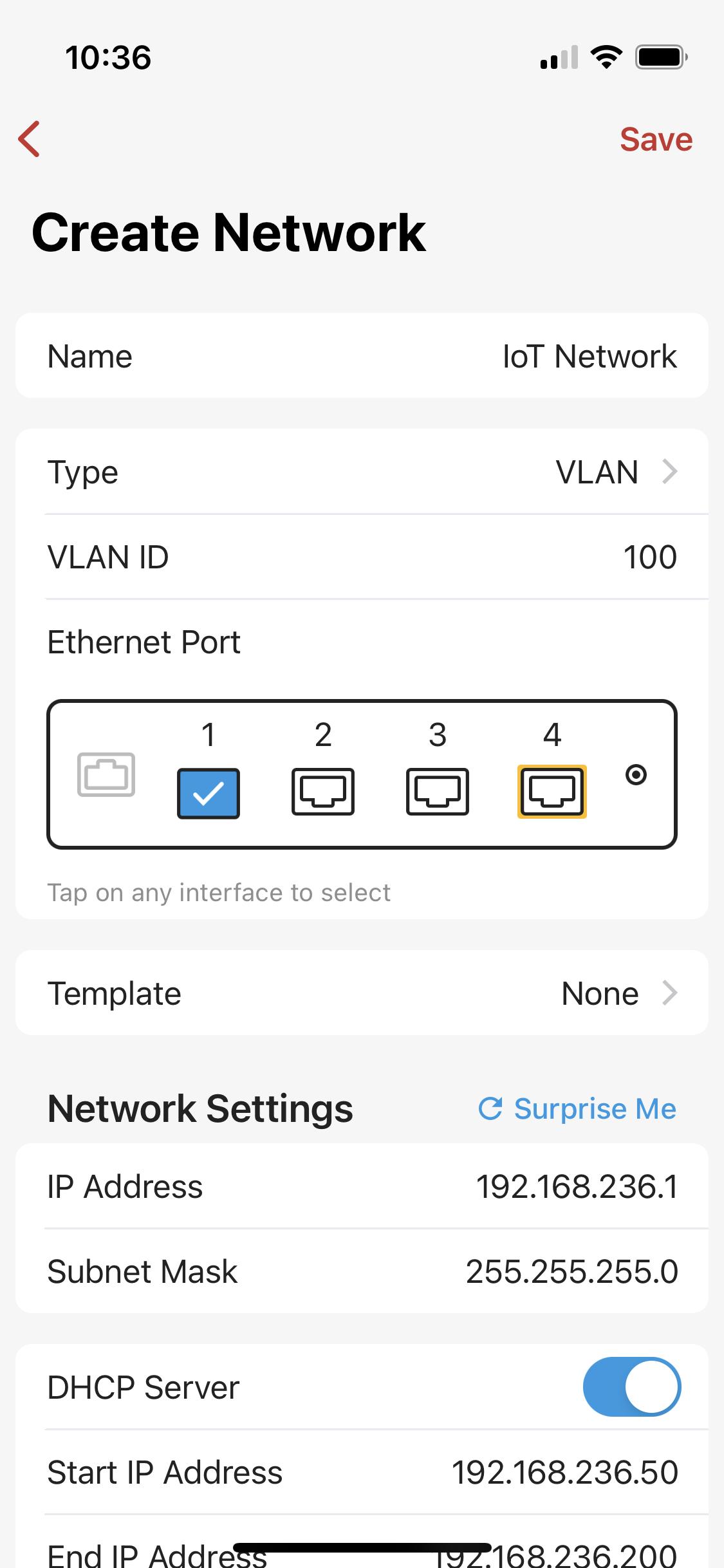Go back using the red arrow

click(x=30, y=139)
